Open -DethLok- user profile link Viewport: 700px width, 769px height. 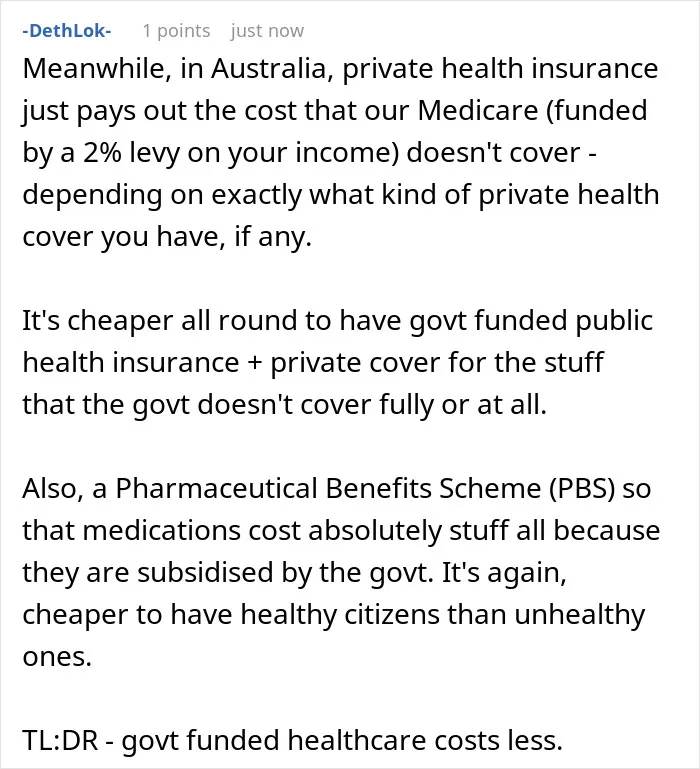[67, 31]
